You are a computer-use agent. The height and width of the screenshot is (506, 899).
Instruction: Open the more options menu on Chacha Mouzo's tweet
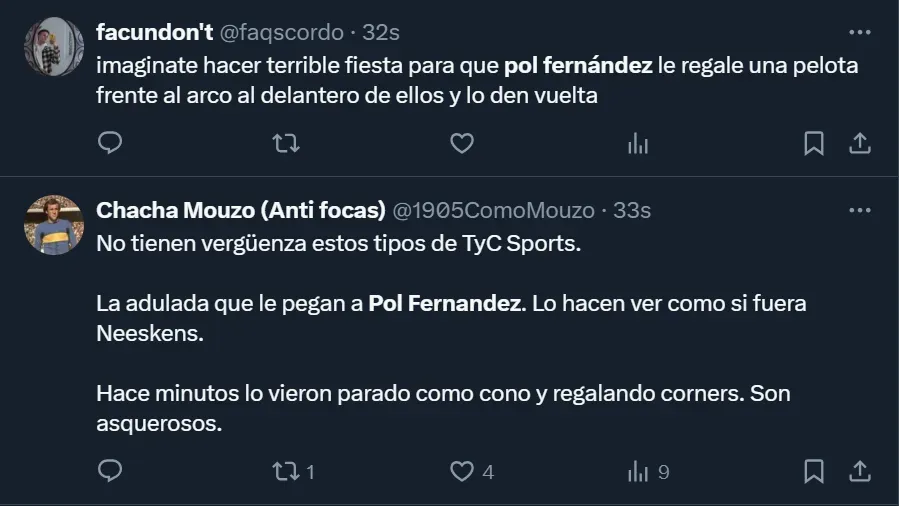[x=859, y=210]
